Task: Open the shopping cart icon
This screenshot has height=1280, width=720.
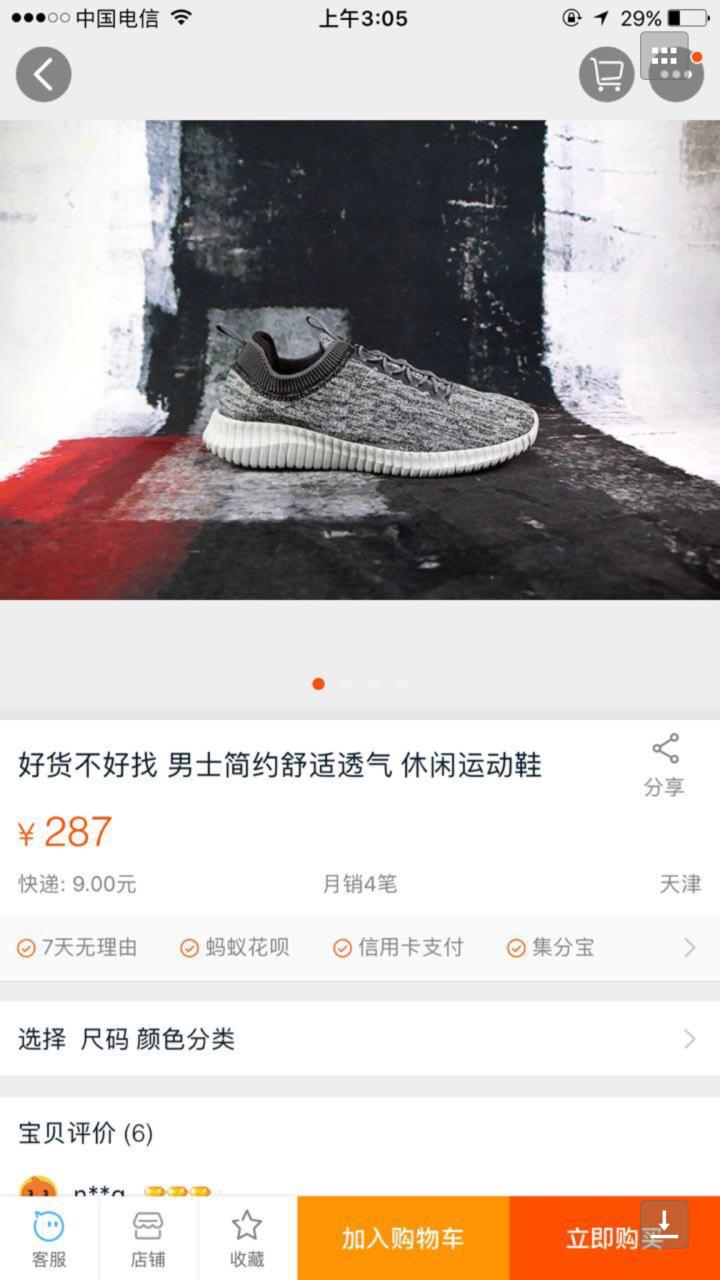Action: coord(607,74)
